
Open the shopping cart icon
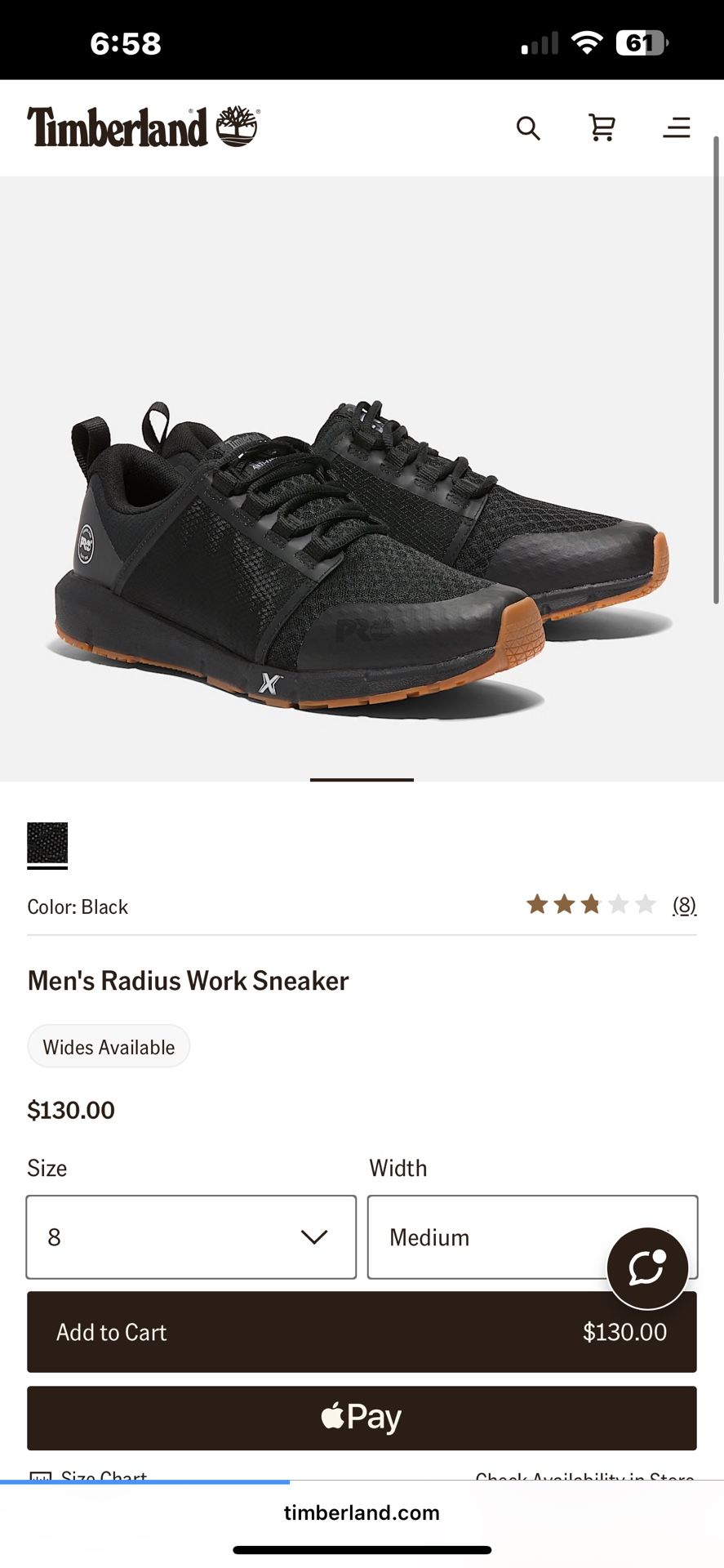pos(602,128)
